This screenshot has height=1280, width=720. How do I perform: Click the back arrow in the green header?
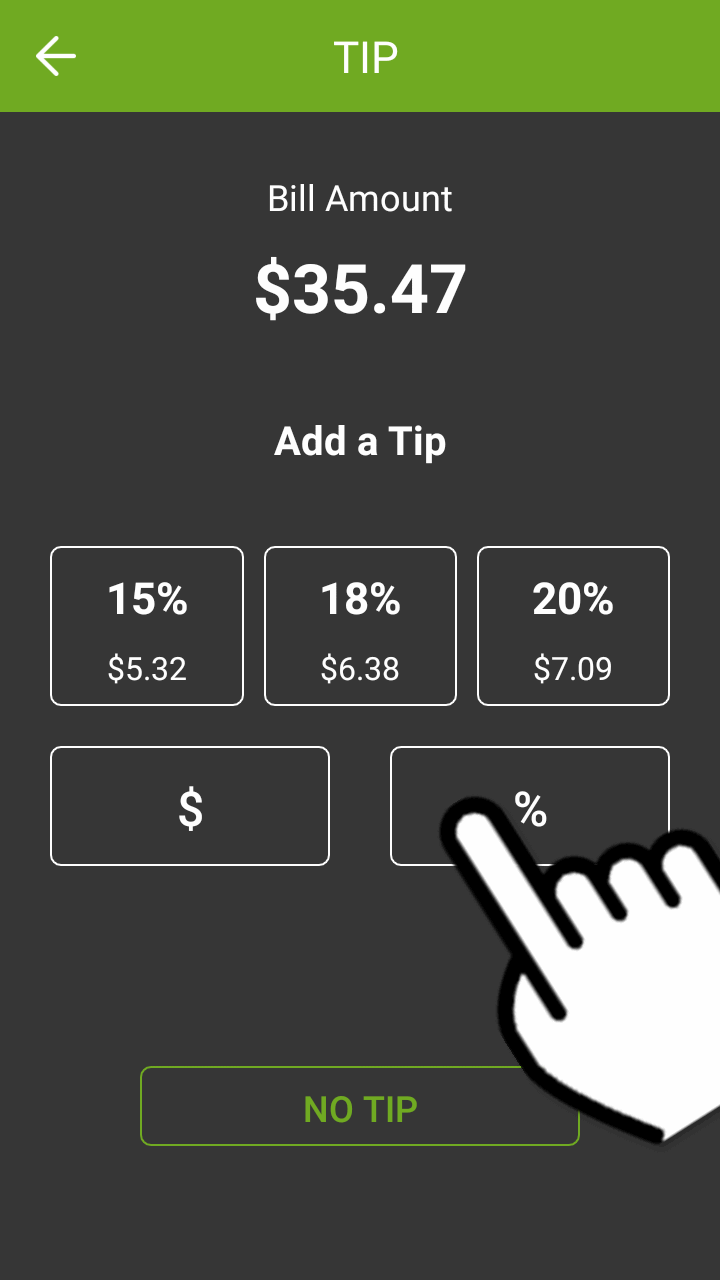(x=56, y=56)
